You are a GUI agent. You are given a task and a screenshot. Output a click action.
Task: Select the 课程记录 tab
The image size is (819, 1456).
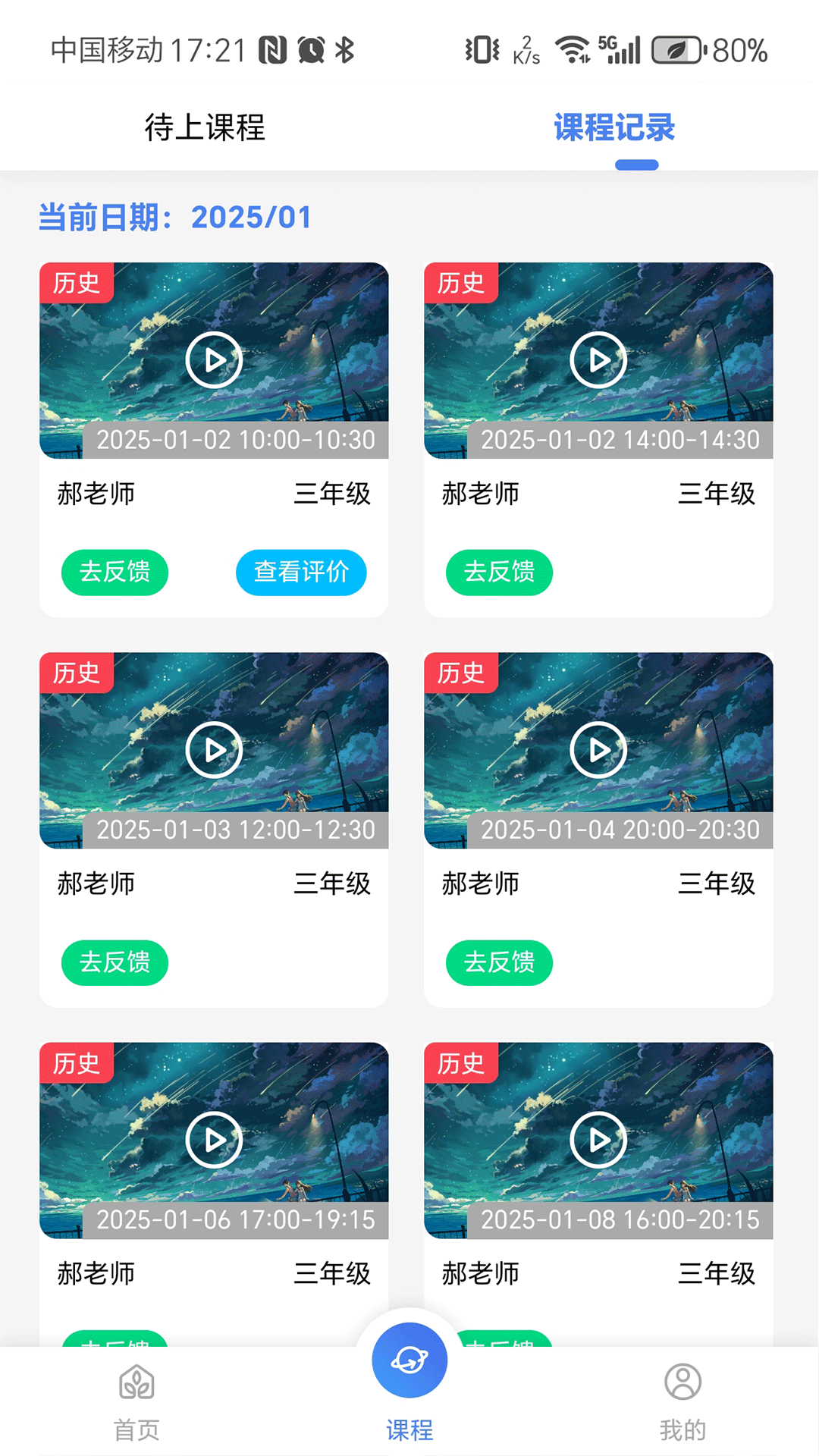tap(614, 127)
